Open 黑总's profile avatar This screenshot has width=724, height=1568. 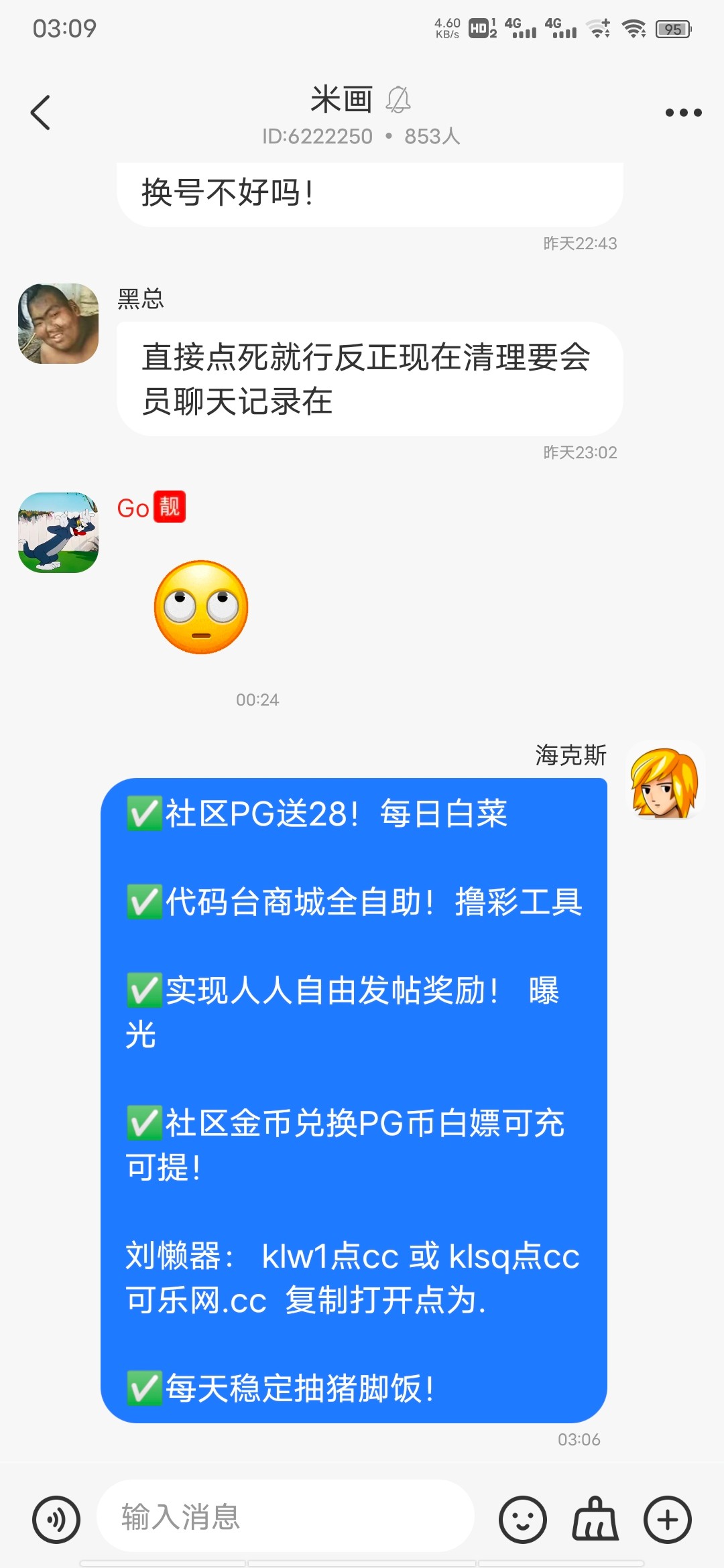pyautogui.click(x=58, y=324)
